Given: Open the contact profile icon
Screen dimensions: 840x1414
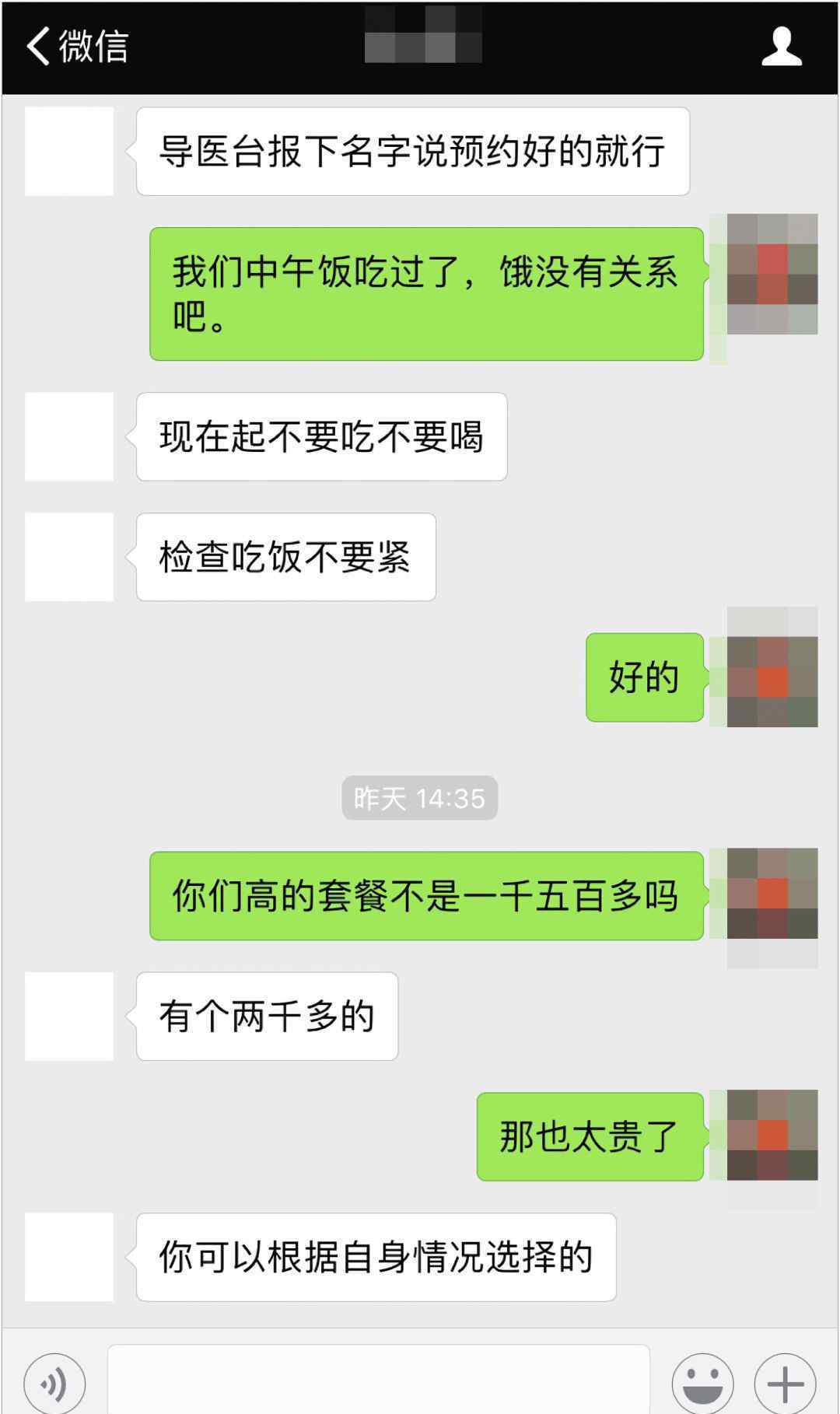Looking at the screenshot, I should pos(781,47).
